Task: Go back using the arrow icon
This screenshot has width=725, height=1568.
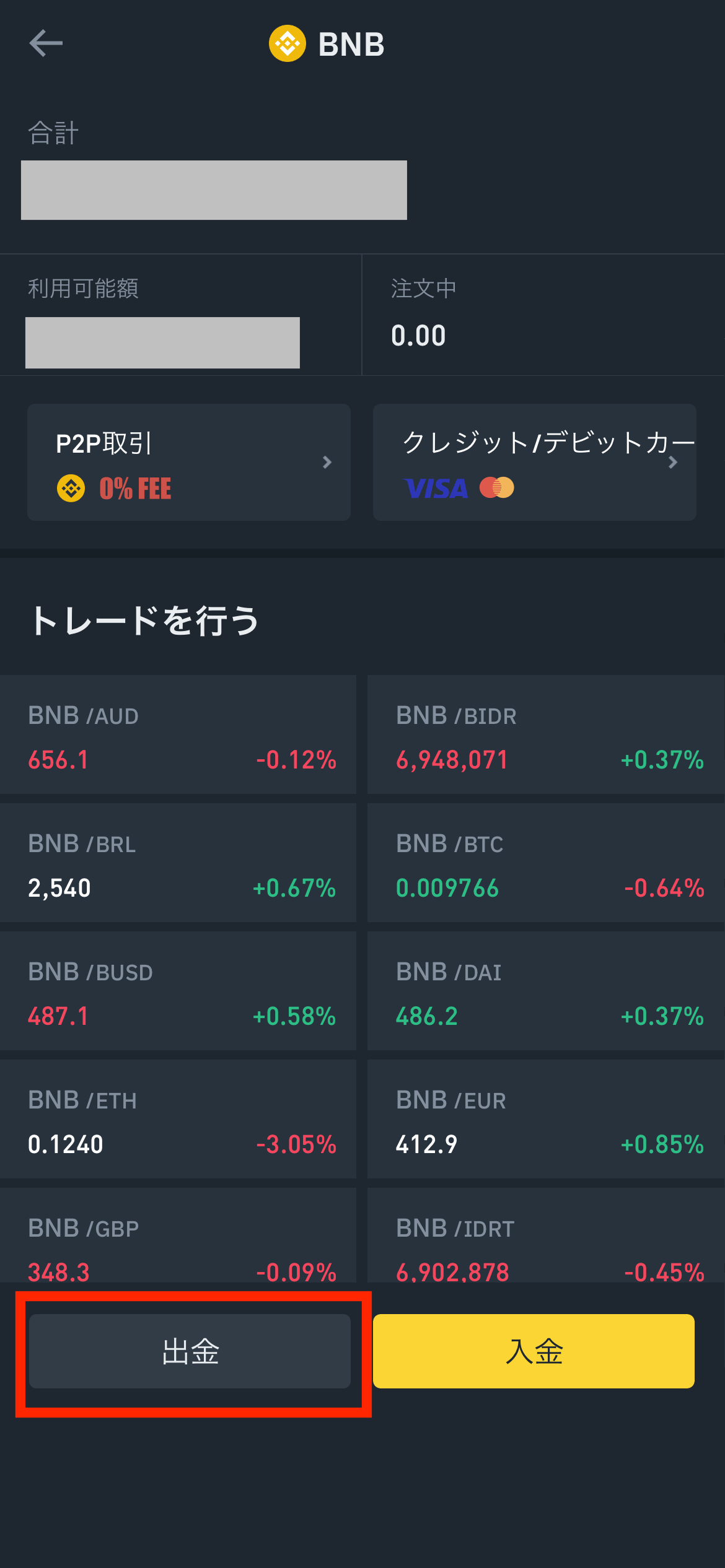Action: 46,43
